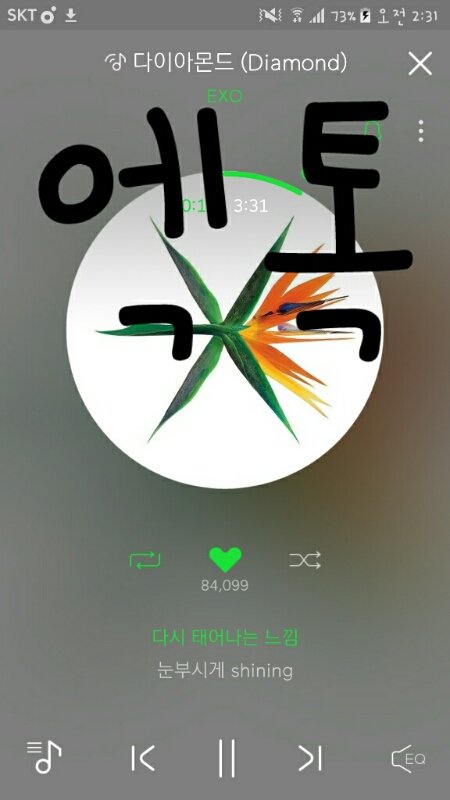The image size is (450, 800).
Task: Open the EQ sound settings
Action: tap(408, 759)
